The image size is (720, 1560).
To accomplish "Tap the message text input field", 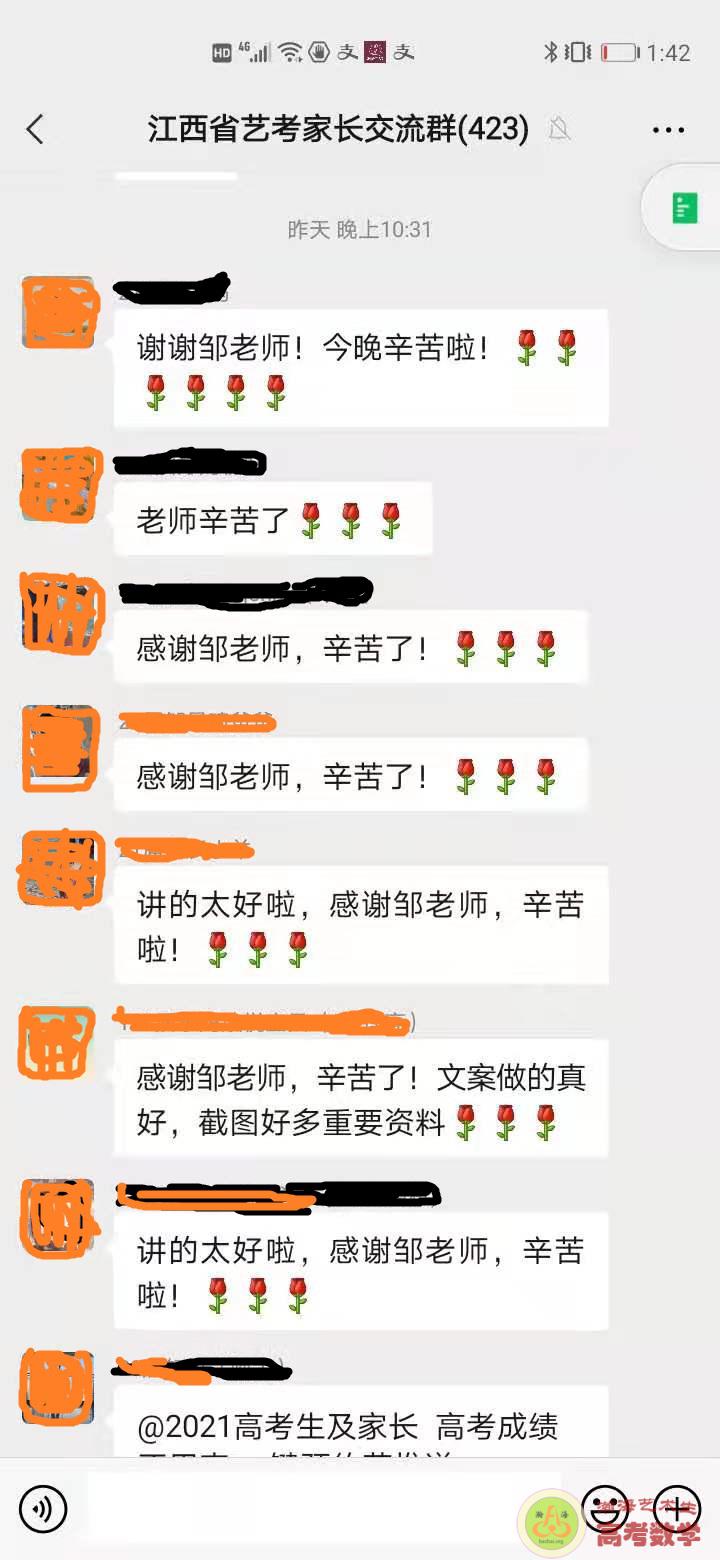I will [x=325, y=1508].
